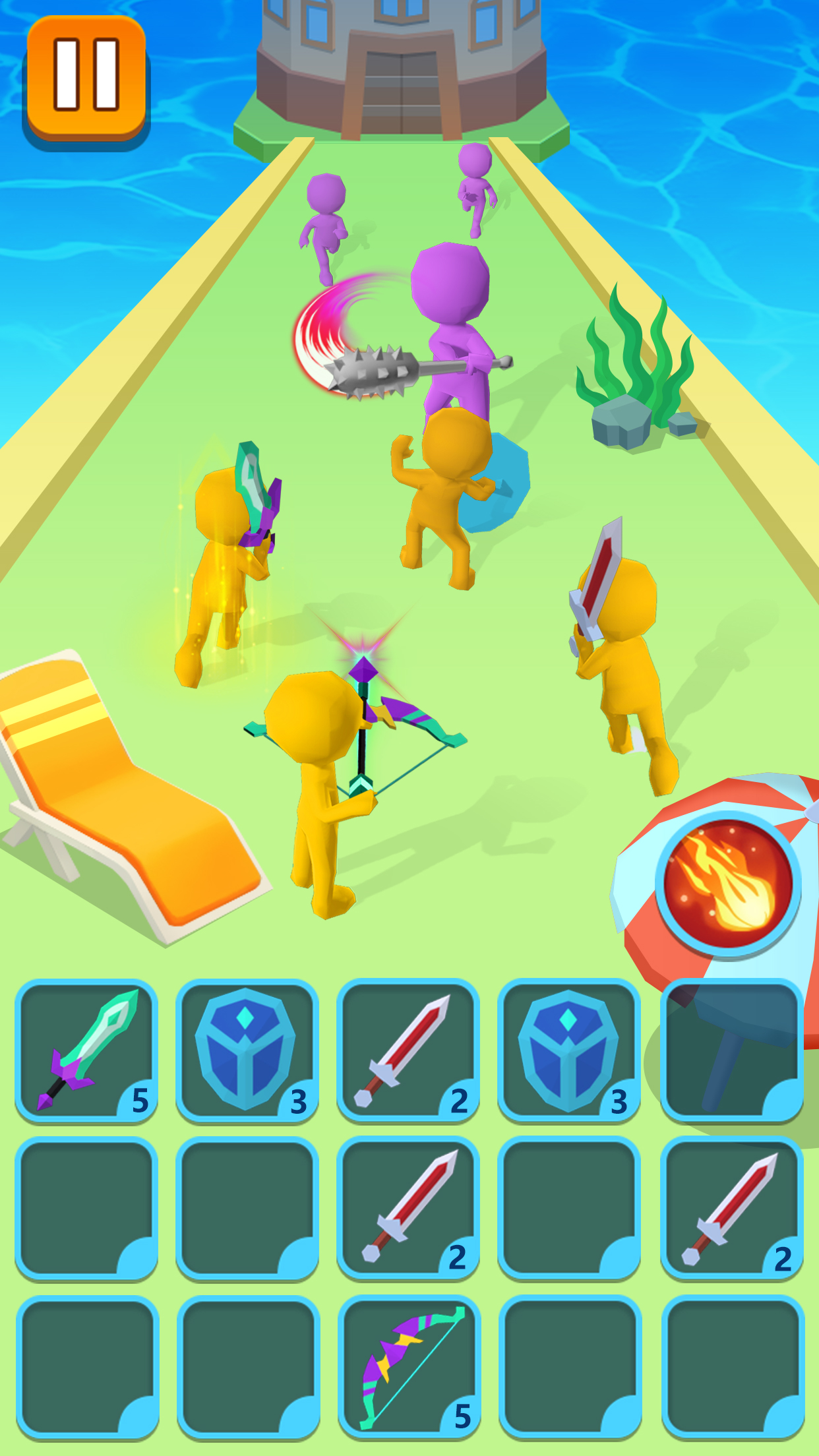
Task: Select the level 5 purple bow
Action: (409, 1367)
